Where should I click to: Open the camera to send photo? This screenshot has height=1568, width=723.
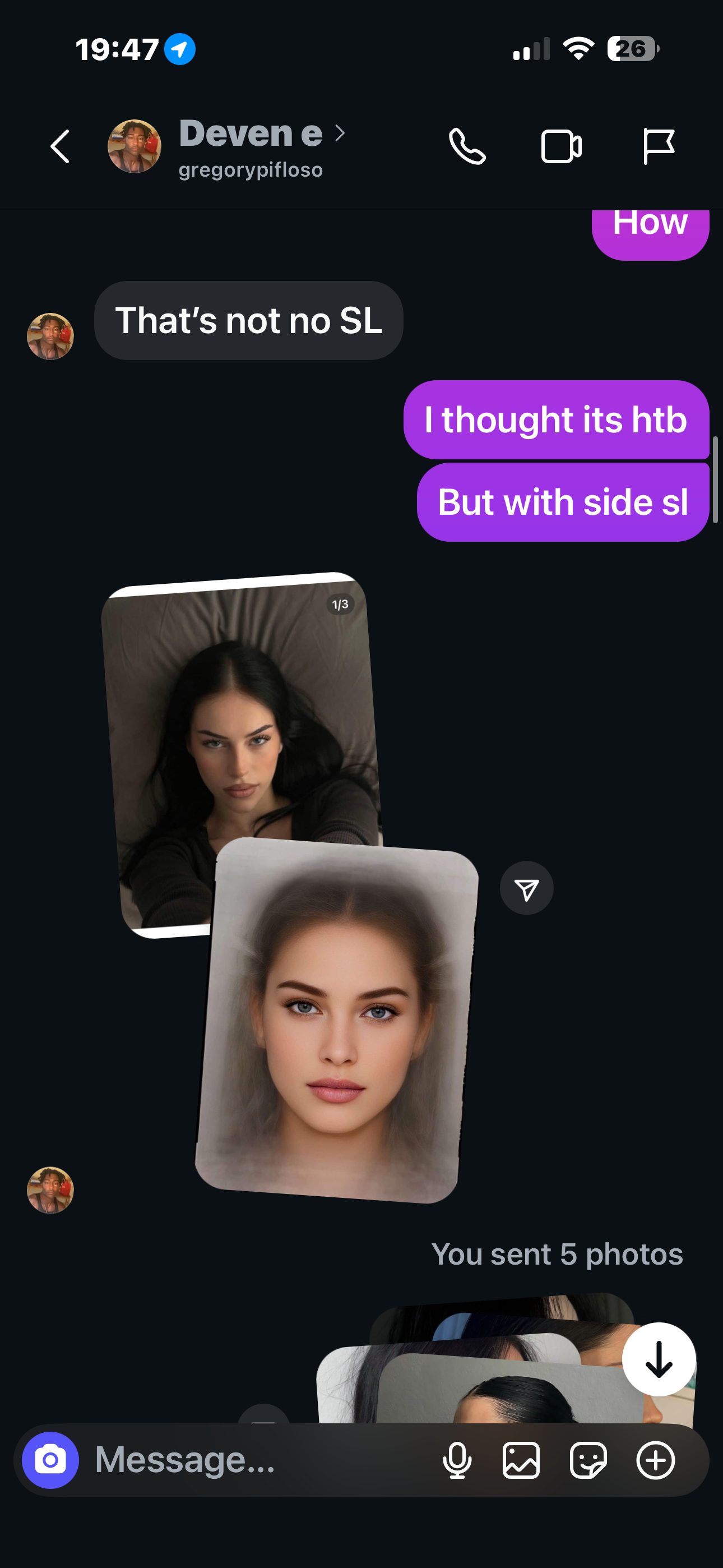50,1460
